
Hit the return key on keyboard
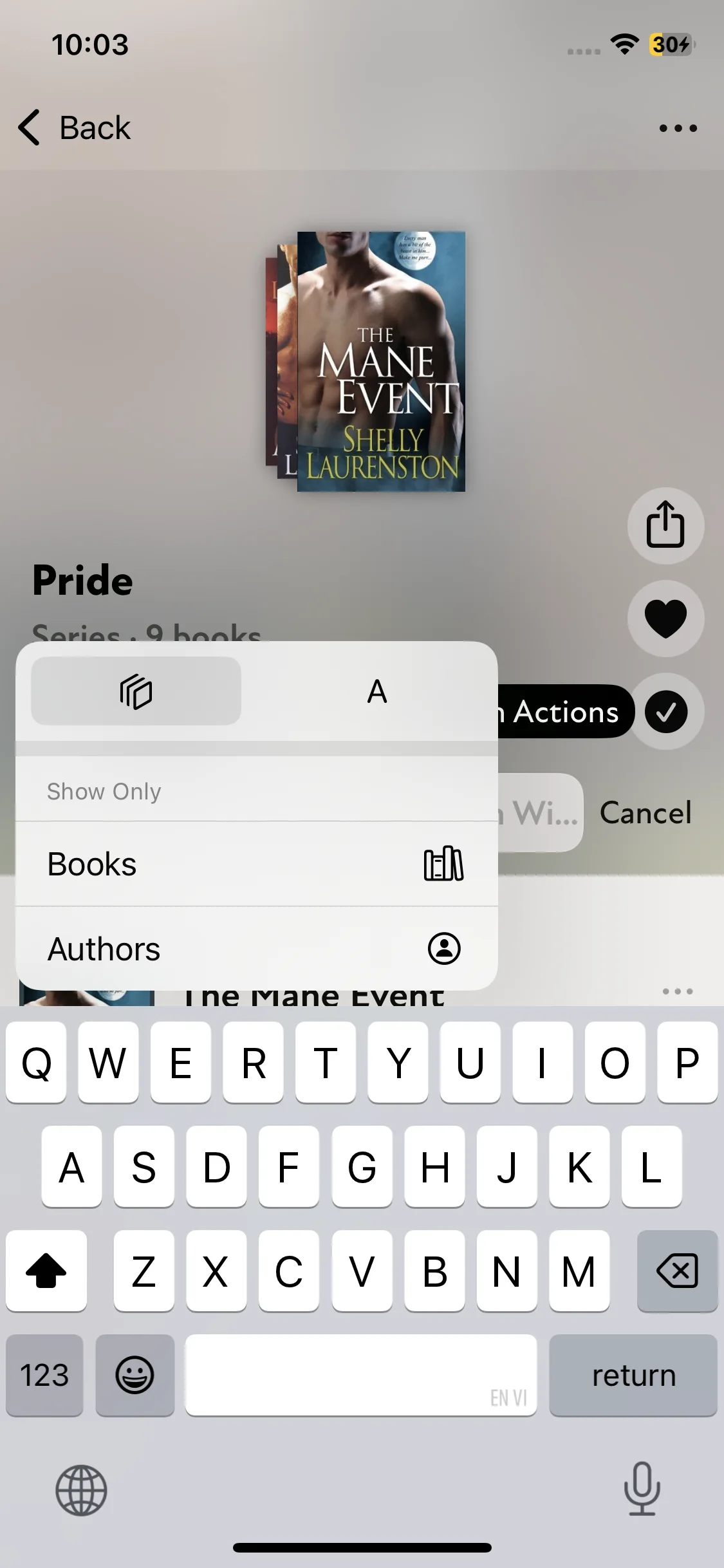633,1375
